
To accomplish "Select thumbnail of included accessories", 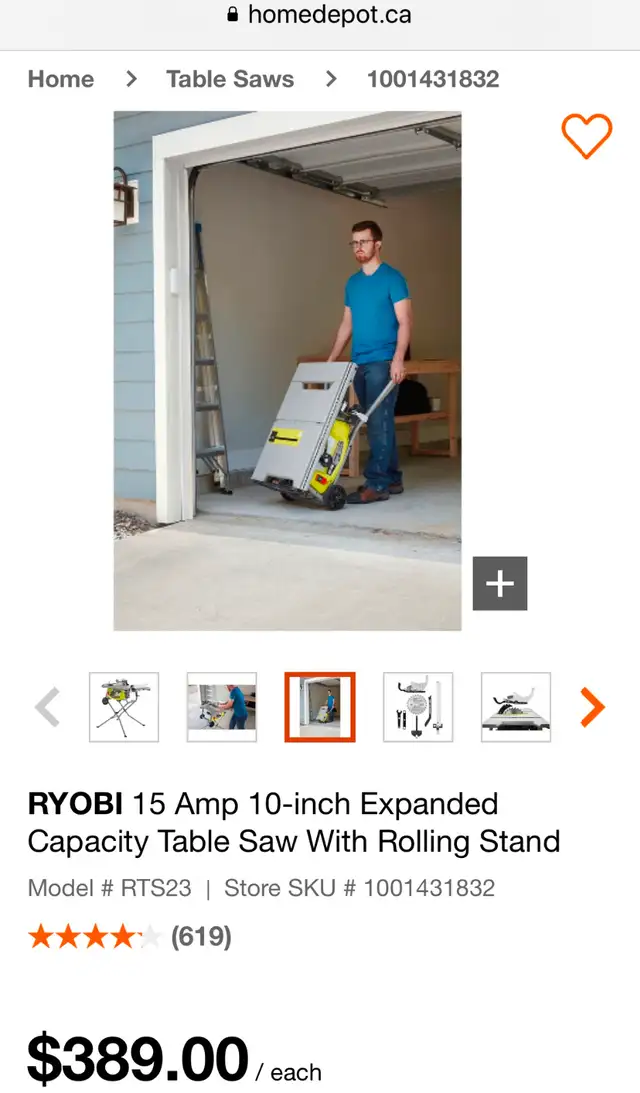I will tap(418, 707).
